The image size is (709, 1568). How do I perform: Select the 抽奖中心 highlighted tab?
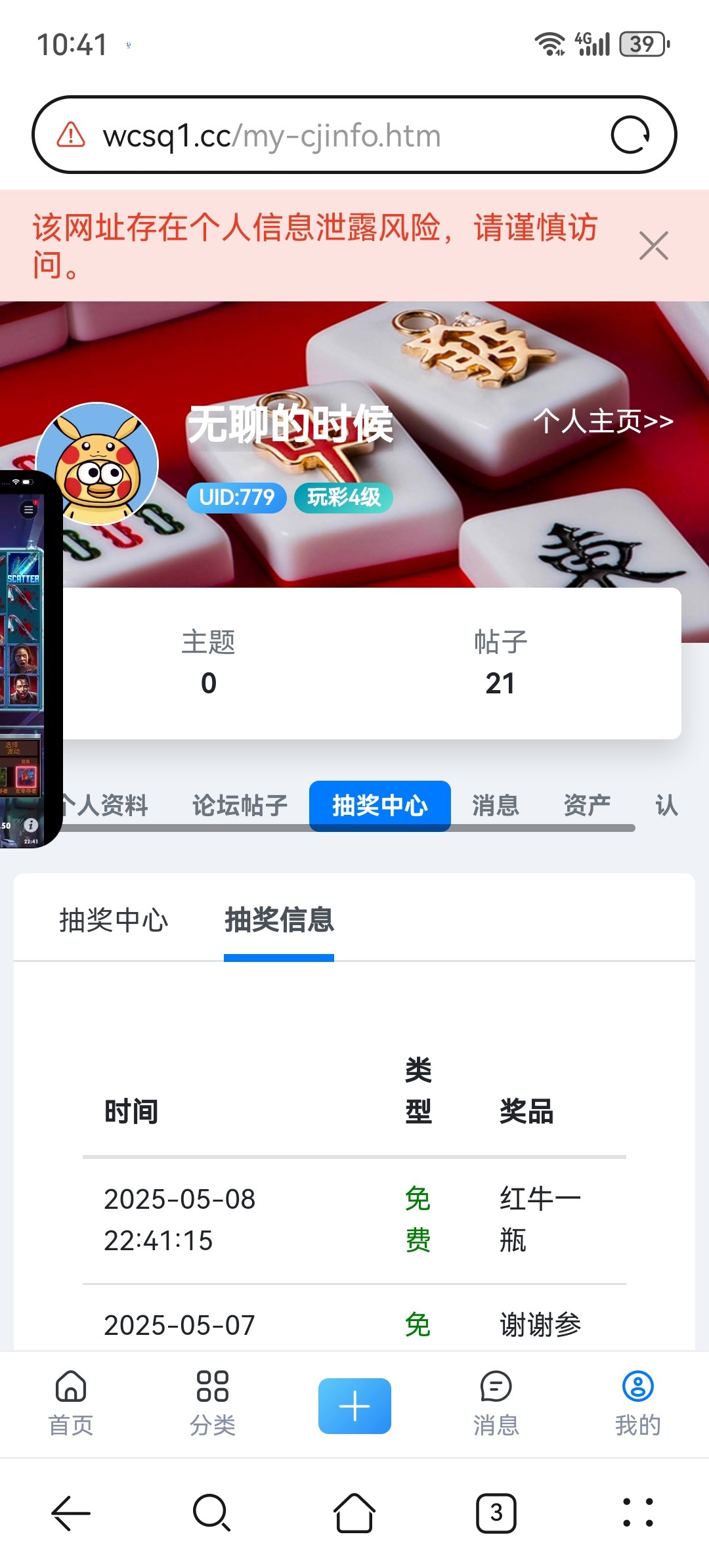(379, 805)
